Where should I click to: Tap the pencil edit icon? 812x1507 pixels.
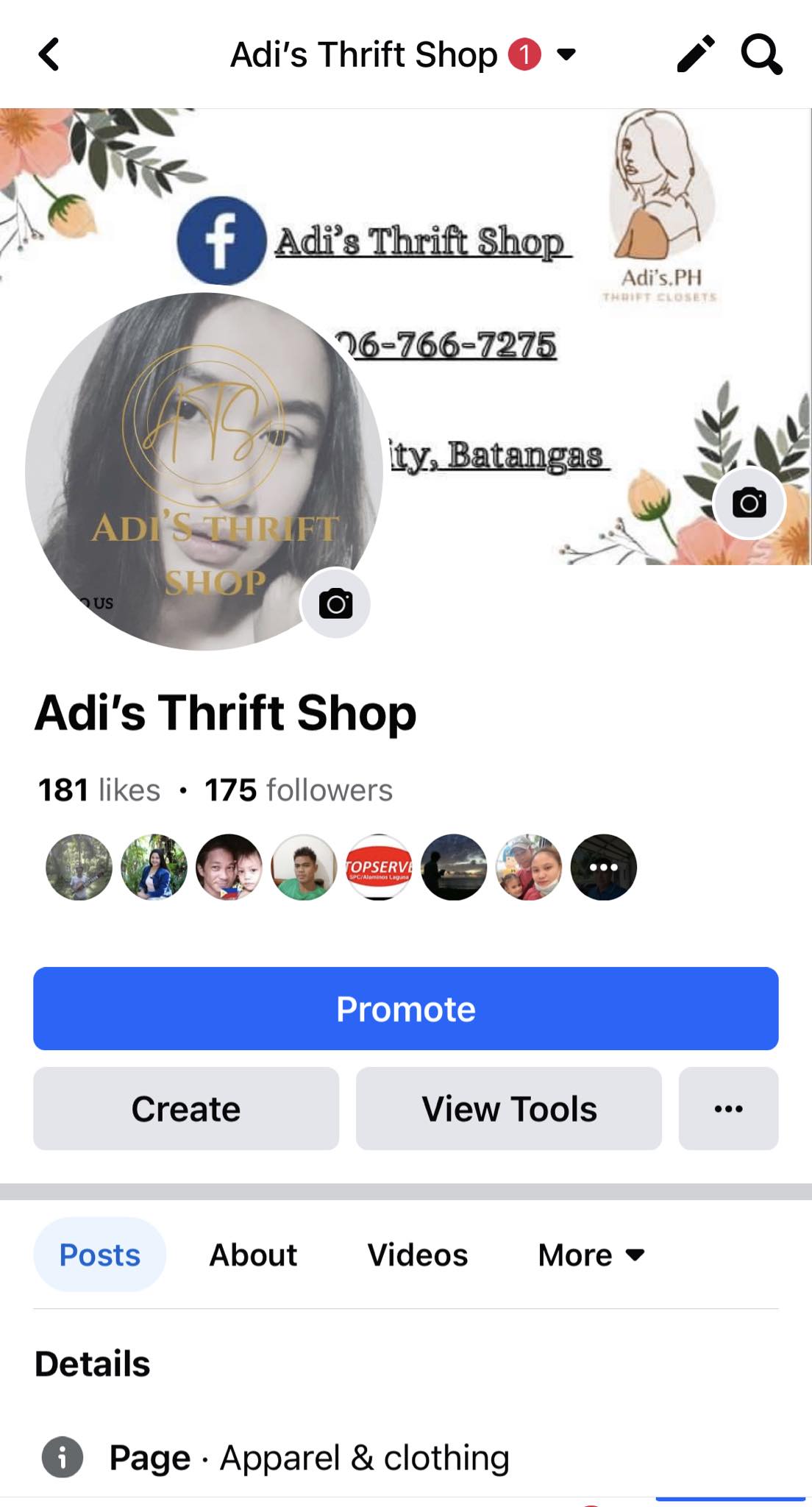pos(695,54)
